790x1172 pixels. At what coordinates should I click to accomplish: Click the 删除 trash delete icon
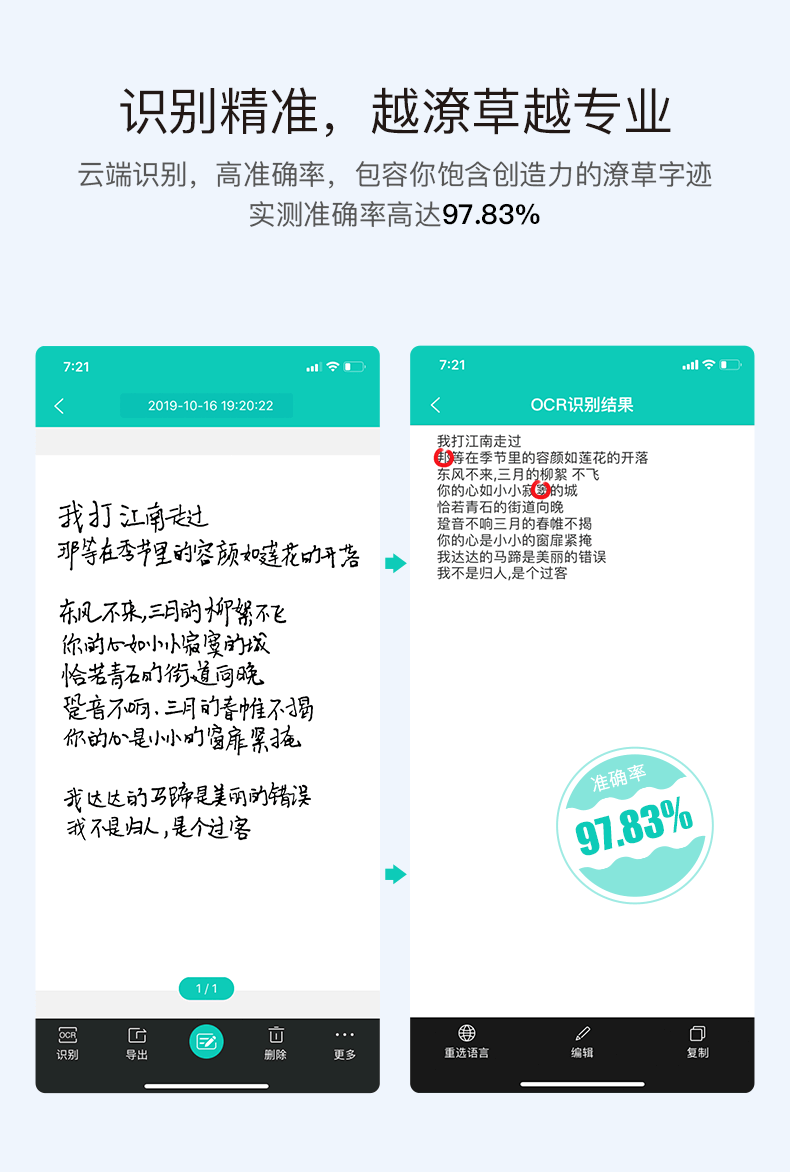275,1038
